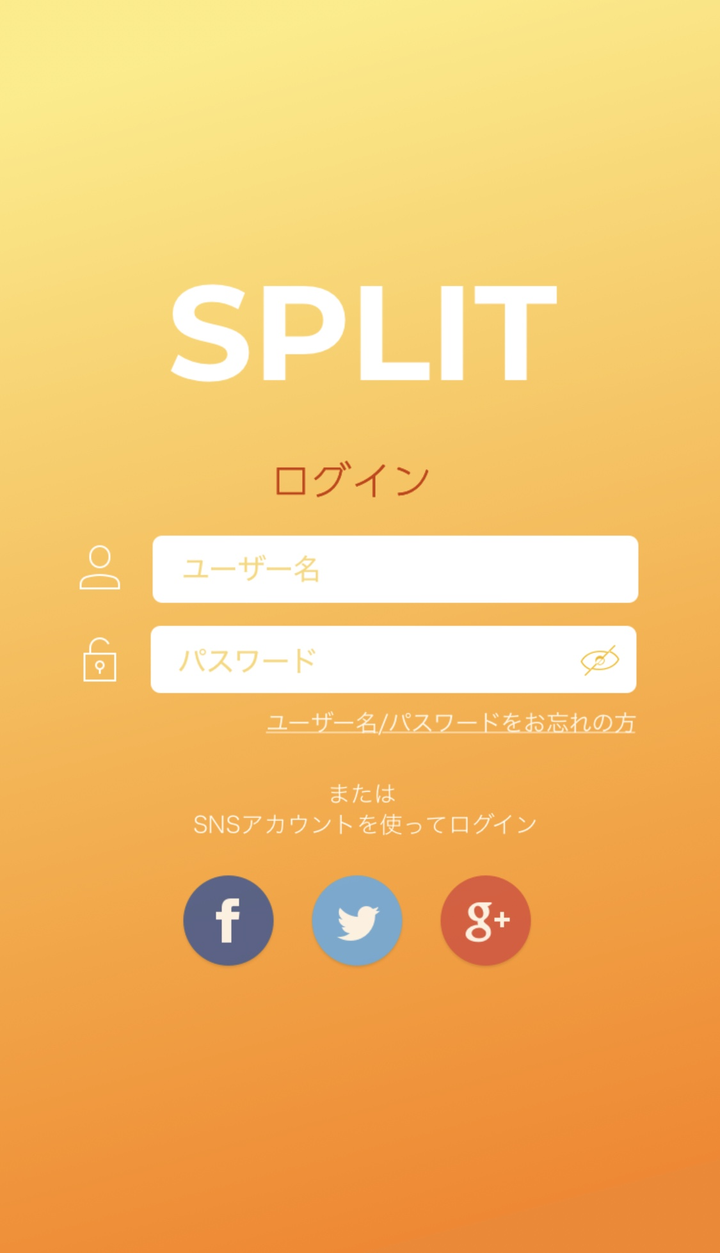Tap the ユーザー名 username field
720x1253 pixels.
tap(395, 569)
